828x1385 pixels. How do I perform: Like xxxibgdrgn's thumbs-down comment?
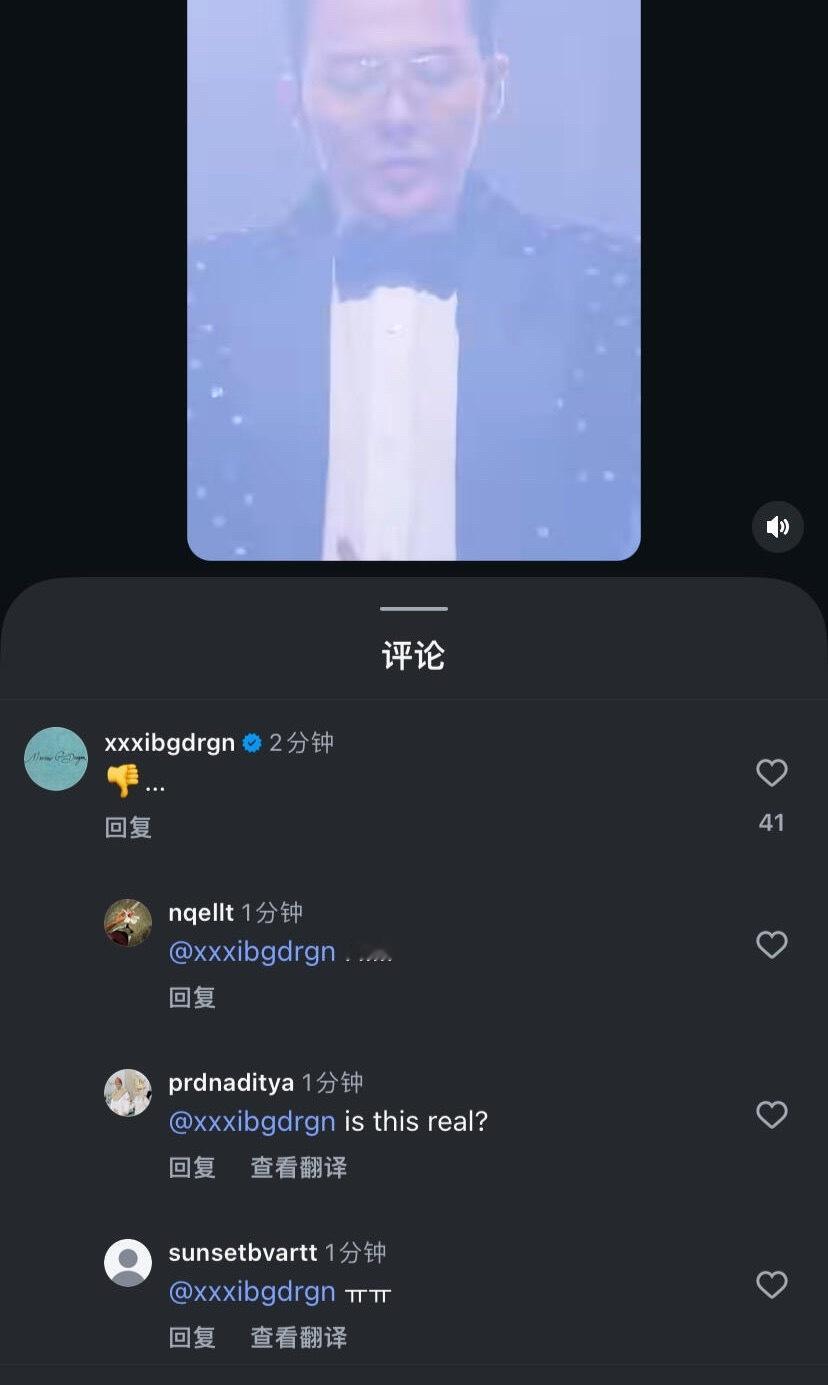point(771,772)
